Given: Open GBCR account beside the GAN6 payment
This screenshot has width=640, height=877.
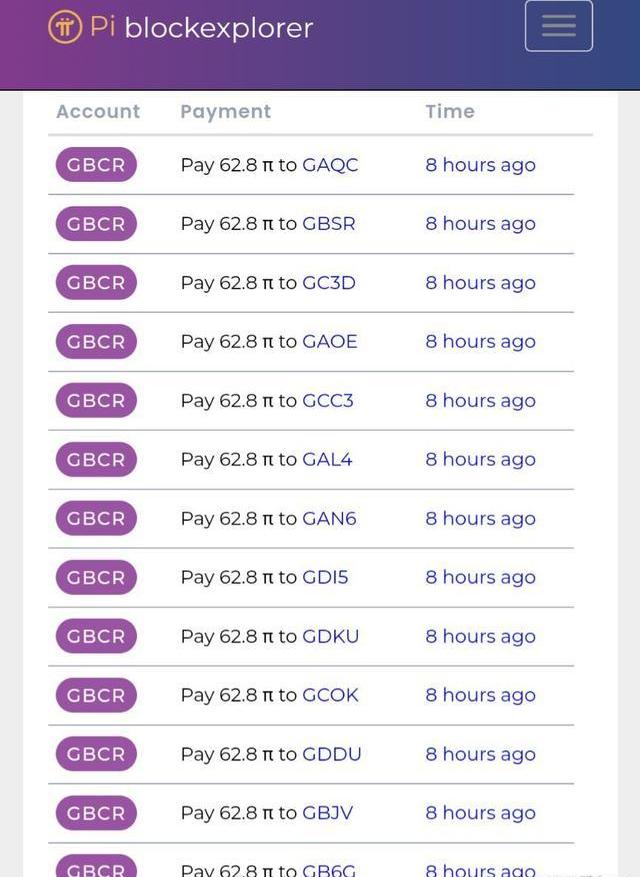Looking at the screenshot, I should [x=96, y=519].
